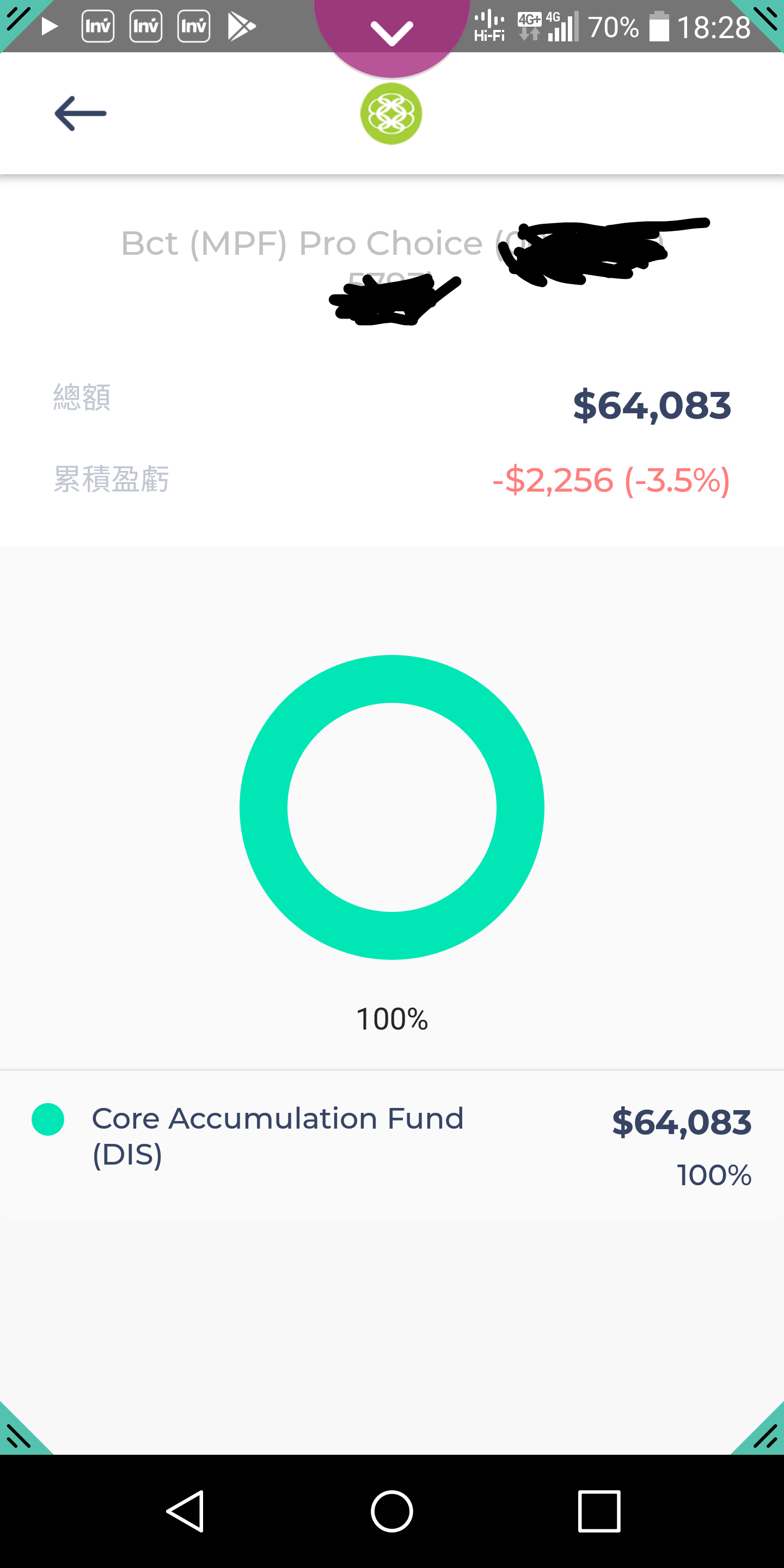This screenshot has width=784, height=1568.
Task: Go to the home screen via system home button
Action: point(392,1511)
